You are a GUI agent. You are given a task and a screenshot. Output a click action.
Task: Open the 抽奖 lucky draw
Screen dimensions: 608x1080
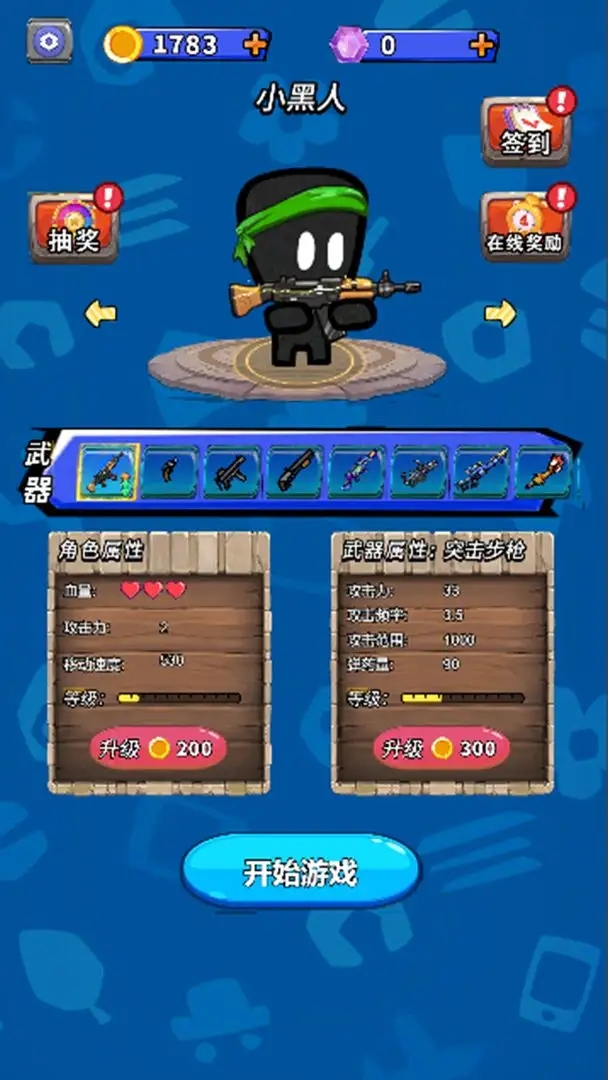tap(74, 227)
